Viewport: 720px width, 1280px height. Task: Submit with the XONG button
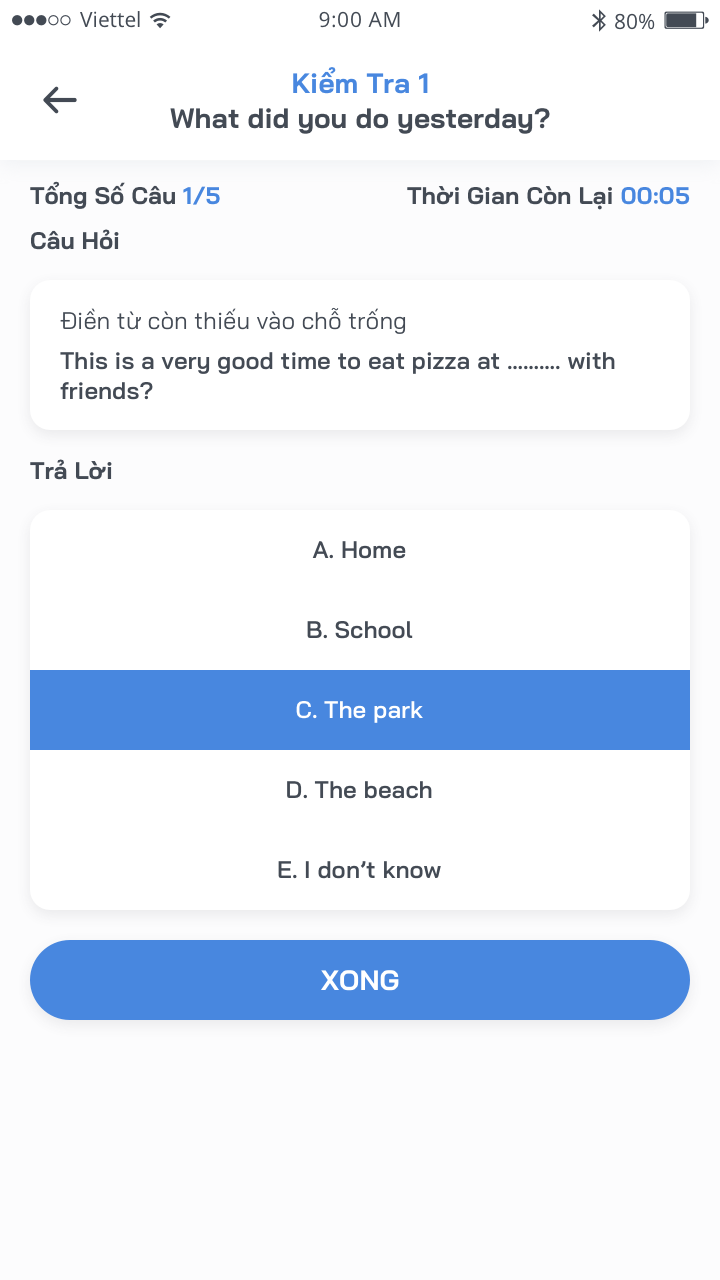pos(359,980)
